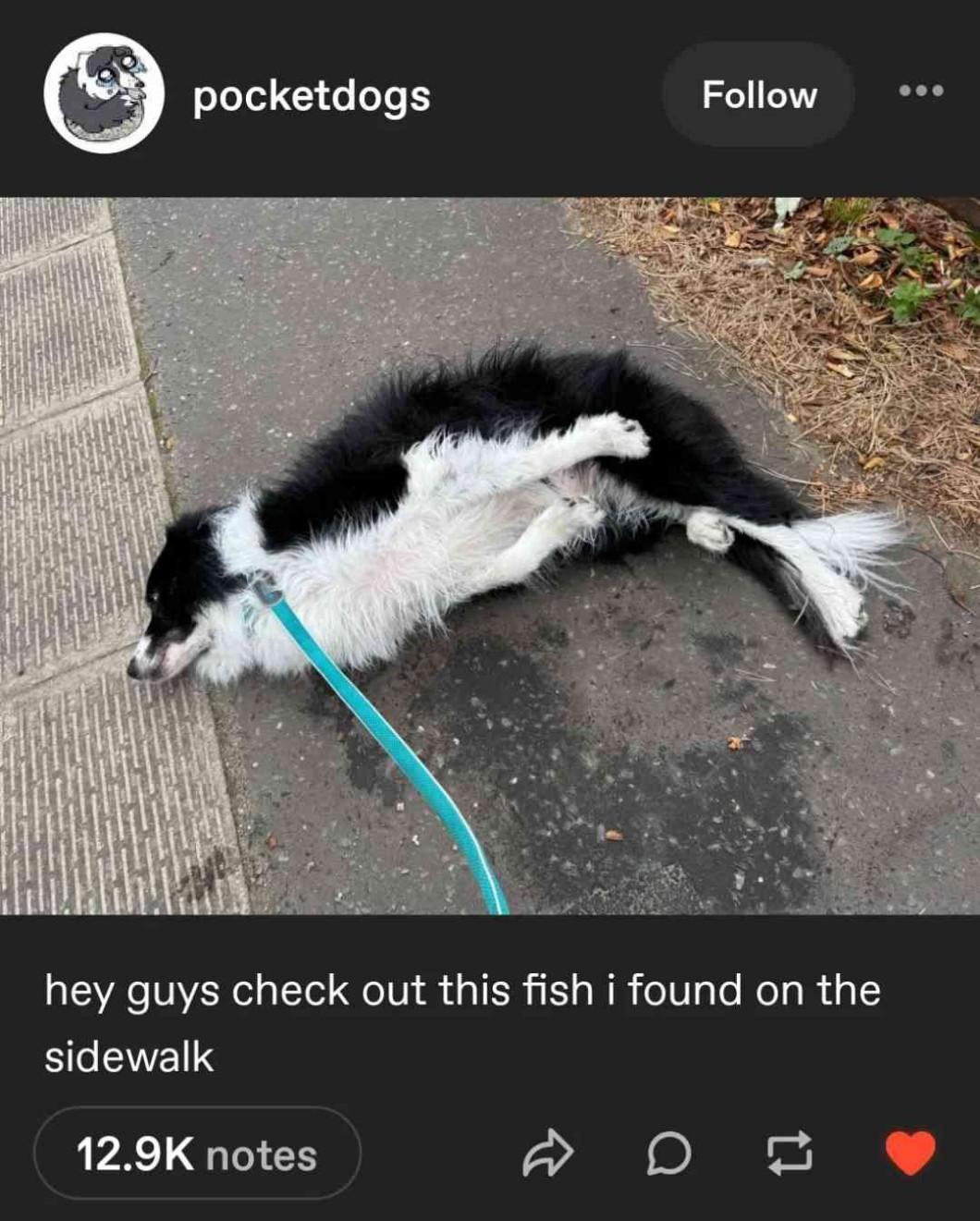The height and width of the screenshot is (1221, 980).
Task: Open the pocketdogs blog name link
Action: point(312,96)
